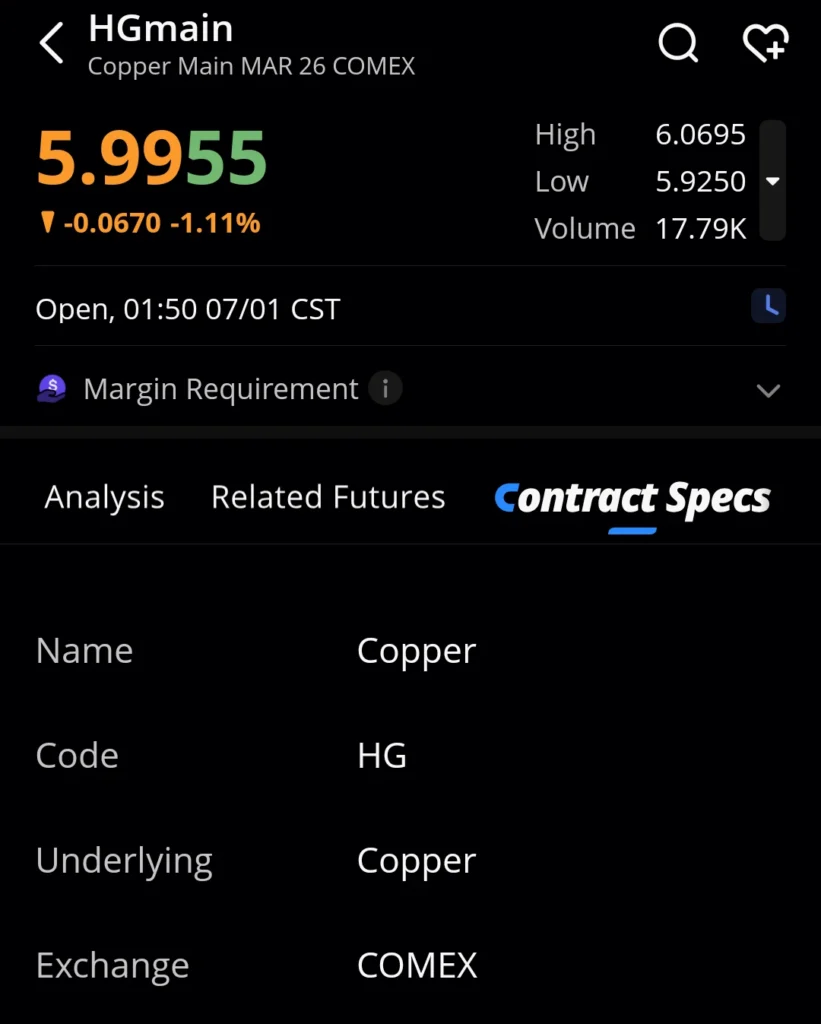Add HGmain to favorites via heart icon
The width and height of the screenshot is (821, 1024).
click(765, 43)
